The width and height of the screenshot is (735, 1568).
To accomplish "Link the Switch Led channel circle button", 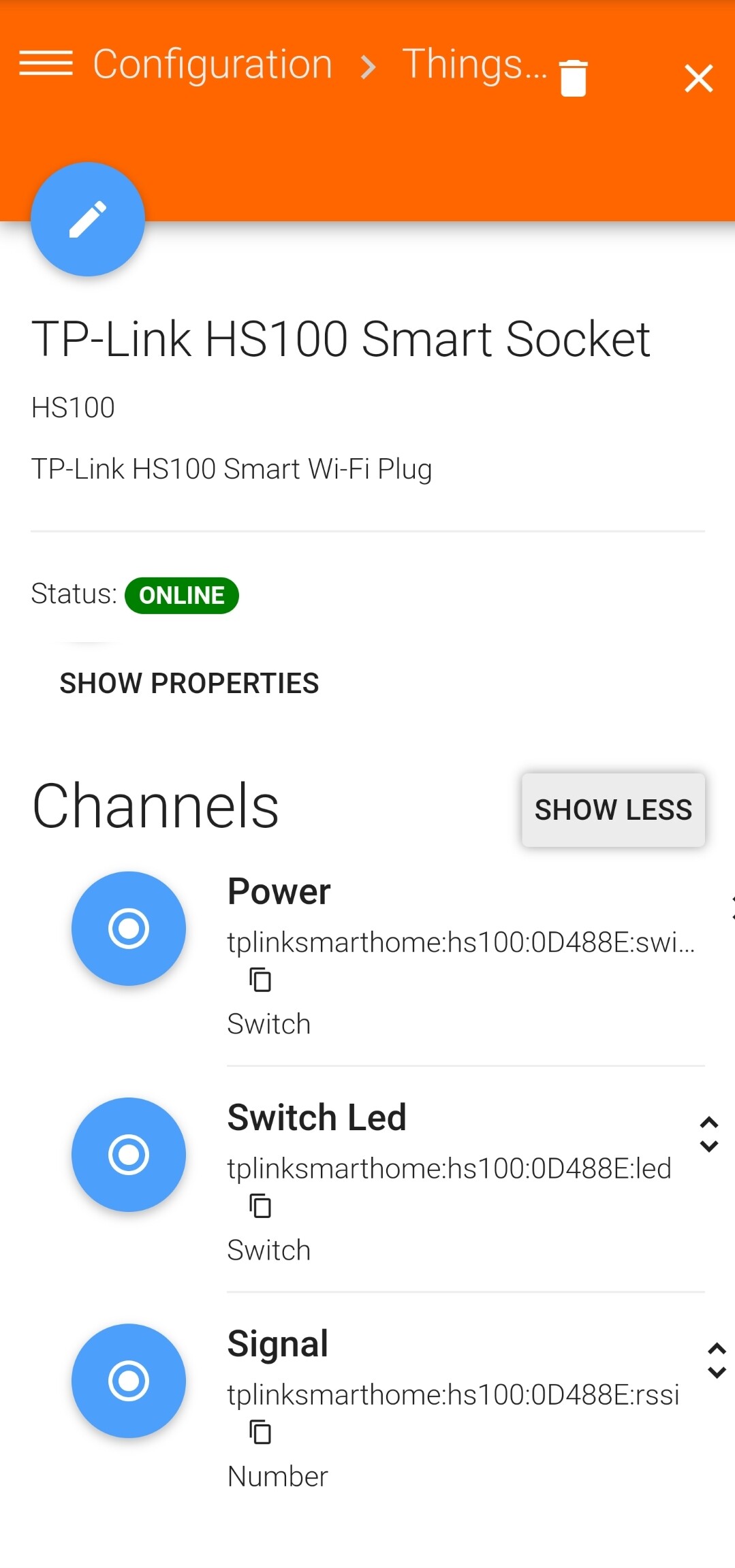I will tap(129, 1154).
